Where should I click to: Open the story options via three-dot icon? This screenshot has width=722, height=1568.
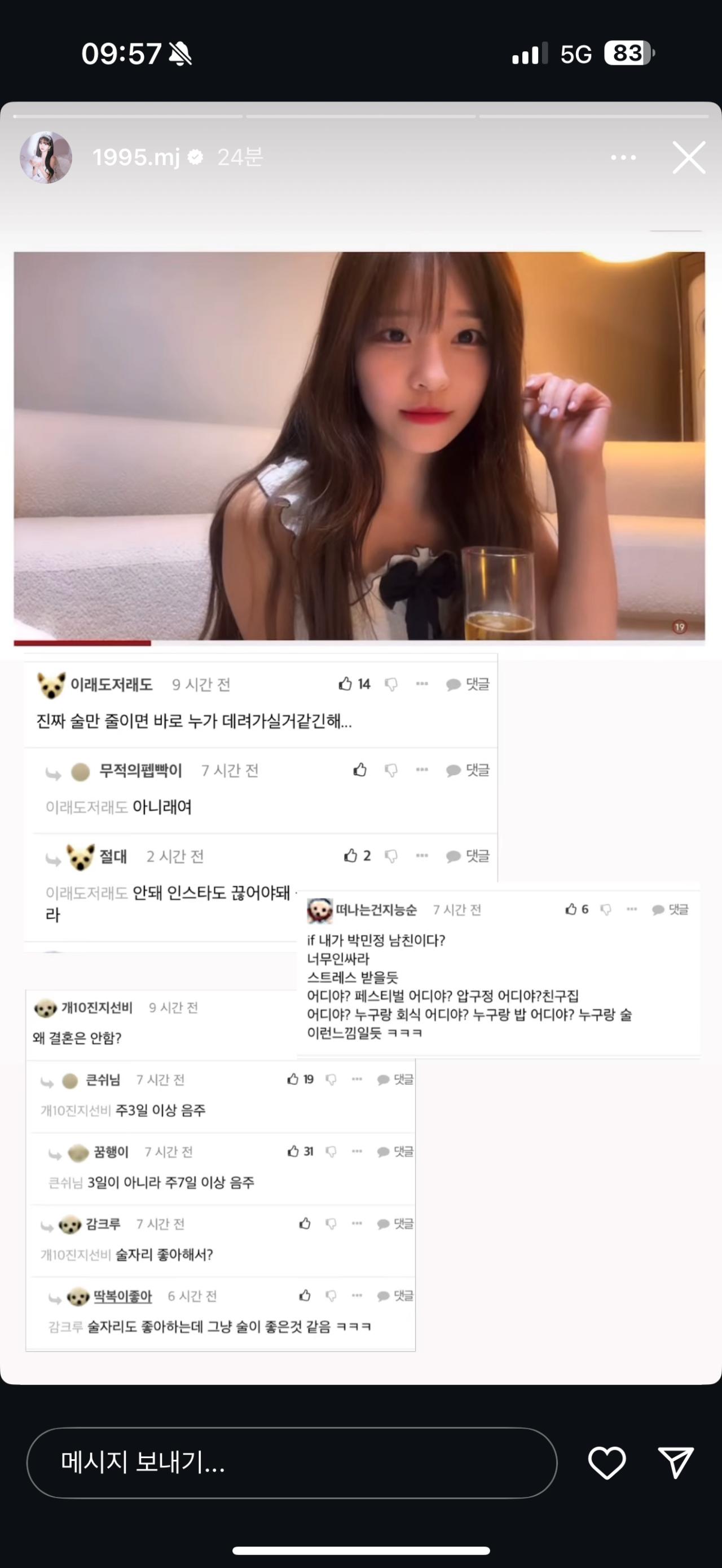pos(622,158)
